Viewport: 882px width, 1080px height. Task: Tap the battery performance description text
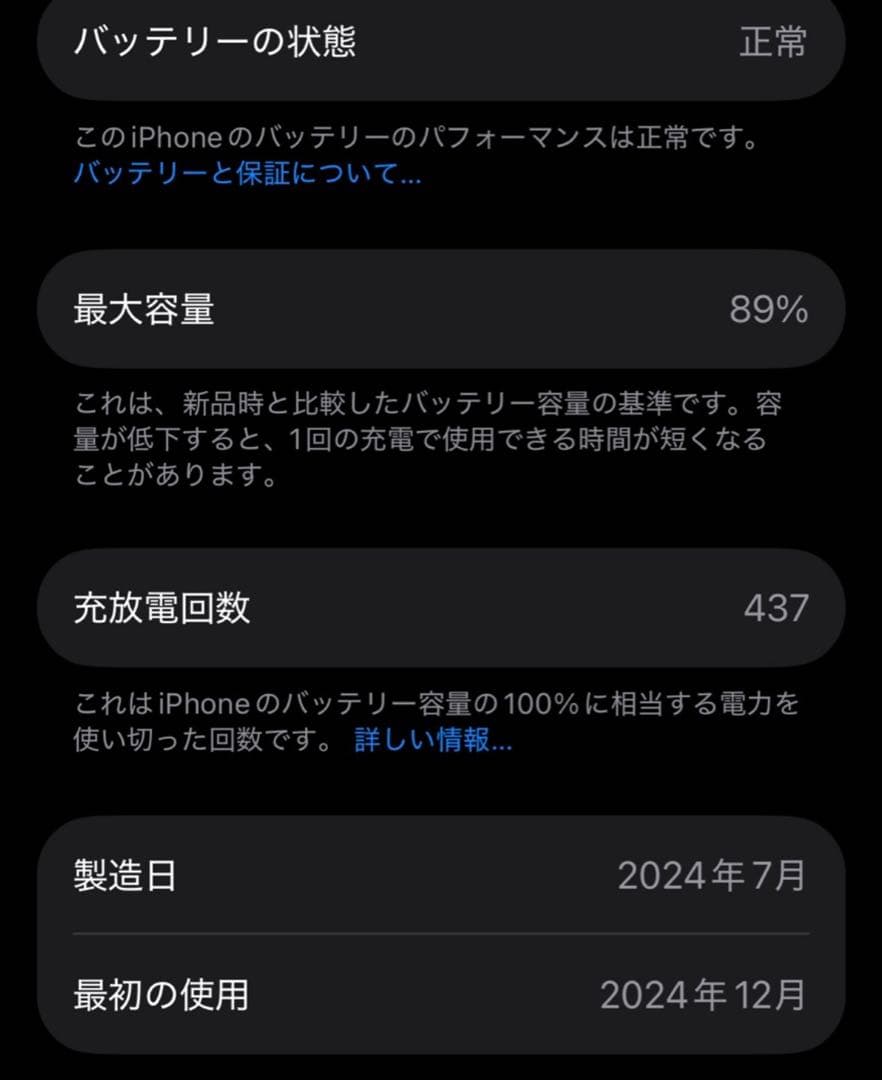[x=418, y=138]
